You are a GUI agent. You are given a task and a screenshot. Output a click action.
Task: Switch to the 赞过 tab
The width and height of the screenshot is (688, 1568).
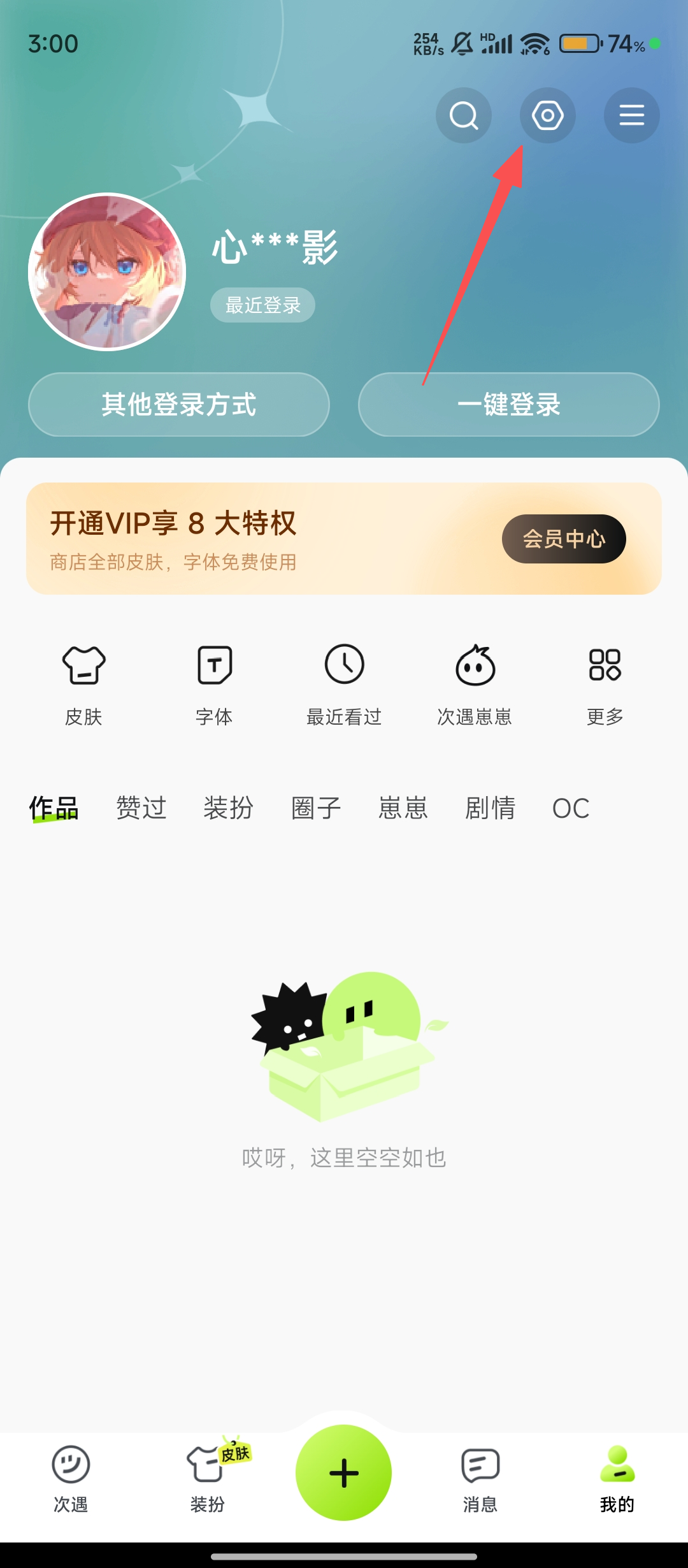[141, 808]
